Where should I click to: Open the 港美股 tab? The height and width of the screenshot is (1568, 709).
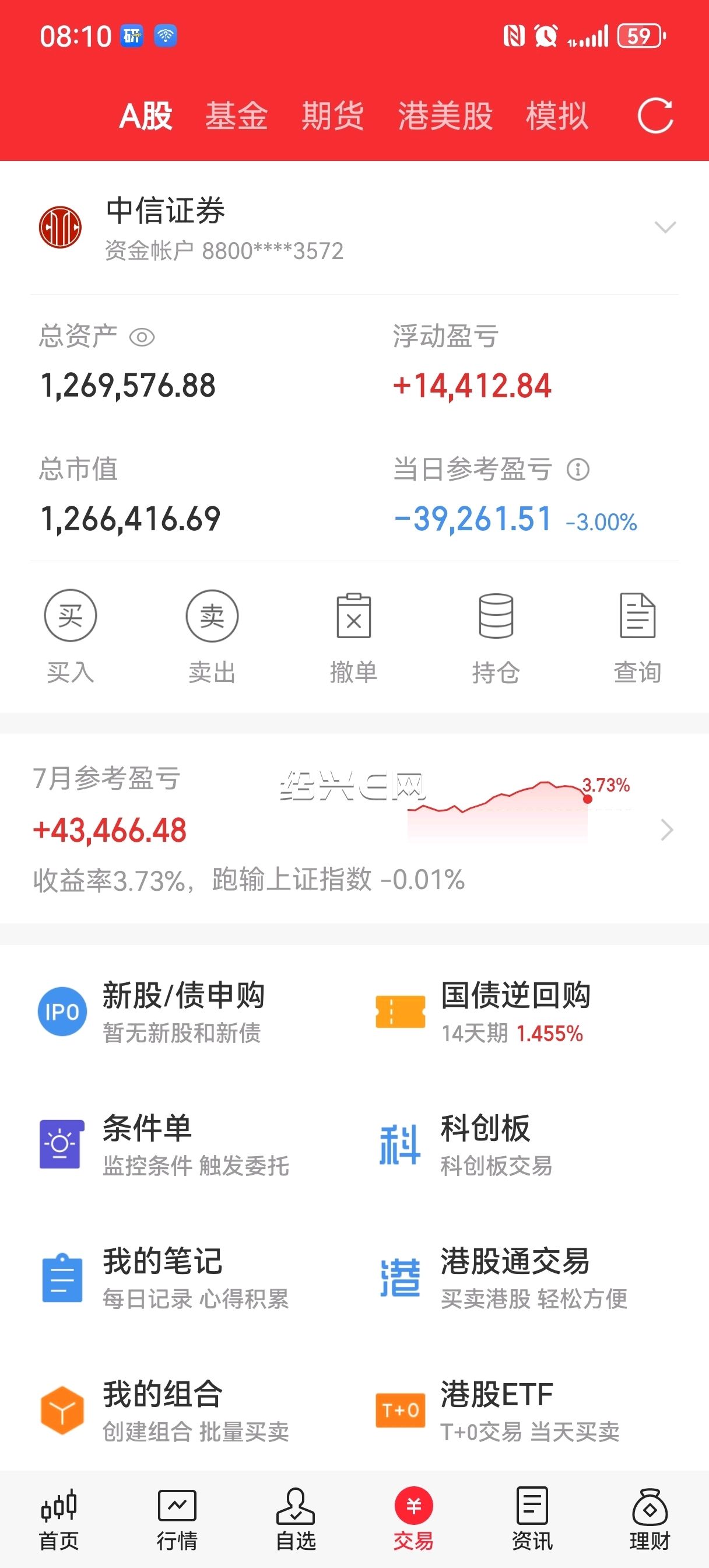[445, 116]
